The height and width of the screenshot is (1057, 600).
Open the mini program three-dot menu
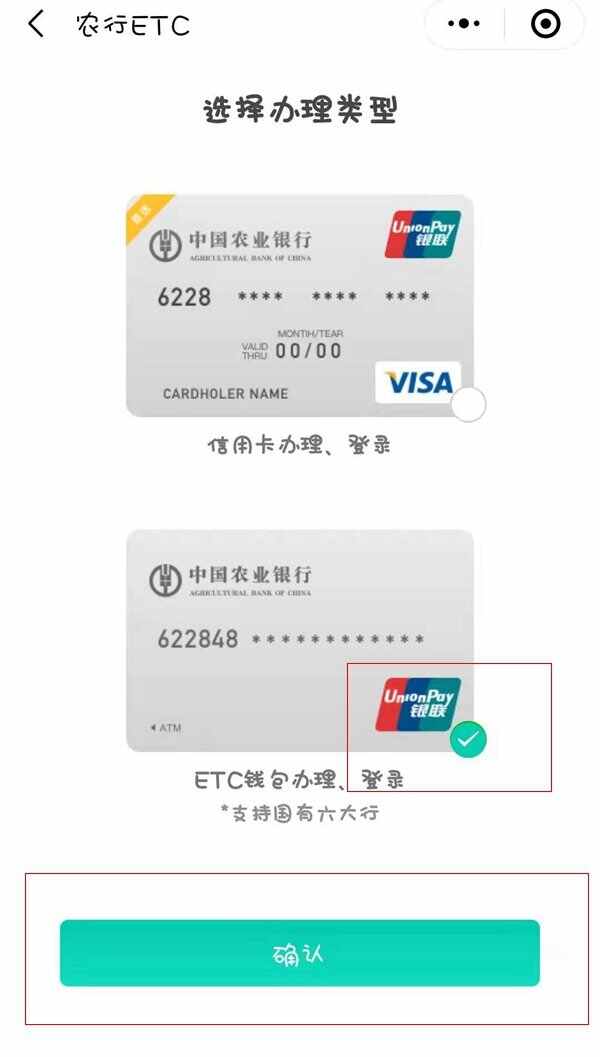(x=464, y=24)
